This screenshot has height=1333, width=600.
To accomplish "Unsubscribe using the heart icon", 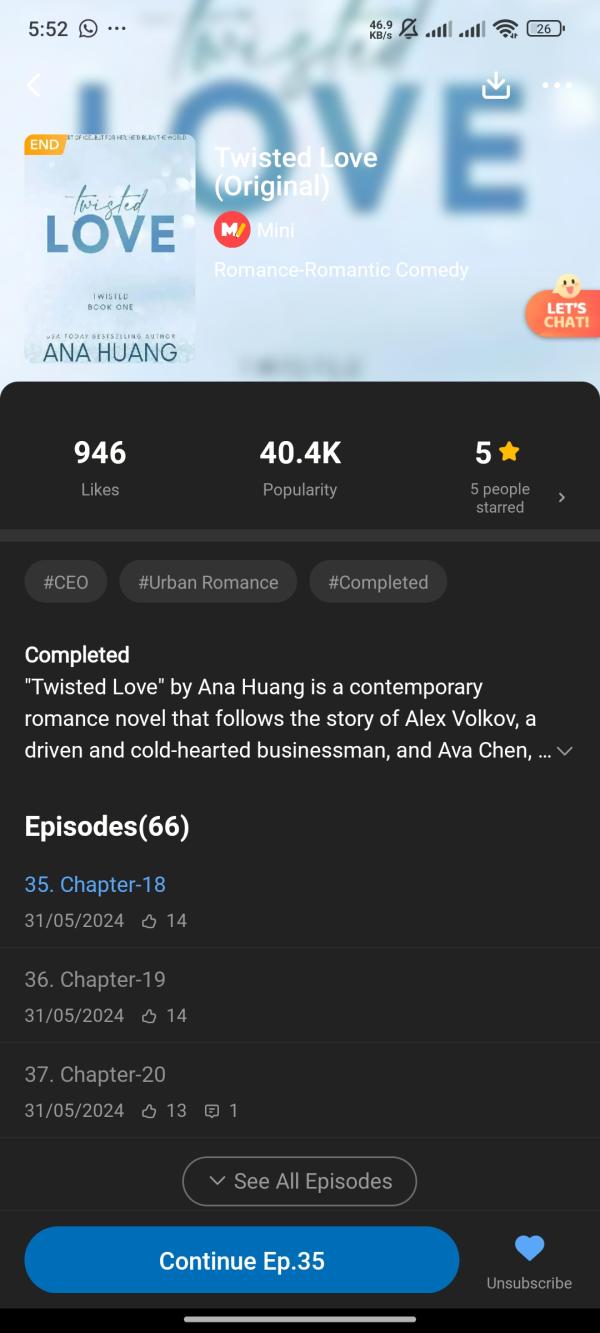I will click(x=529, y=1250).
